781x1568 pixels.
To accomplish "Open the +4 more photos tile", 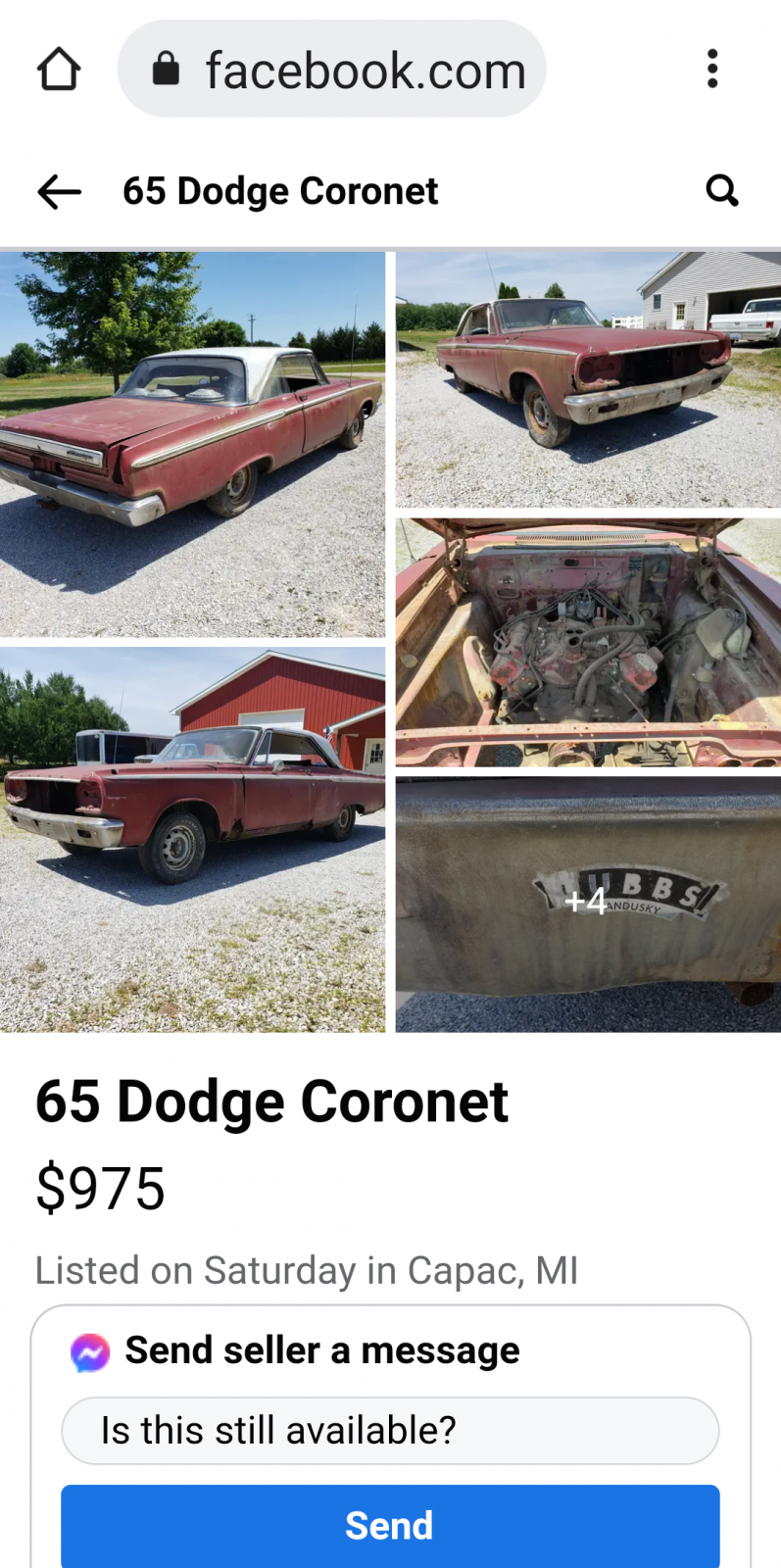I will 588,904.
